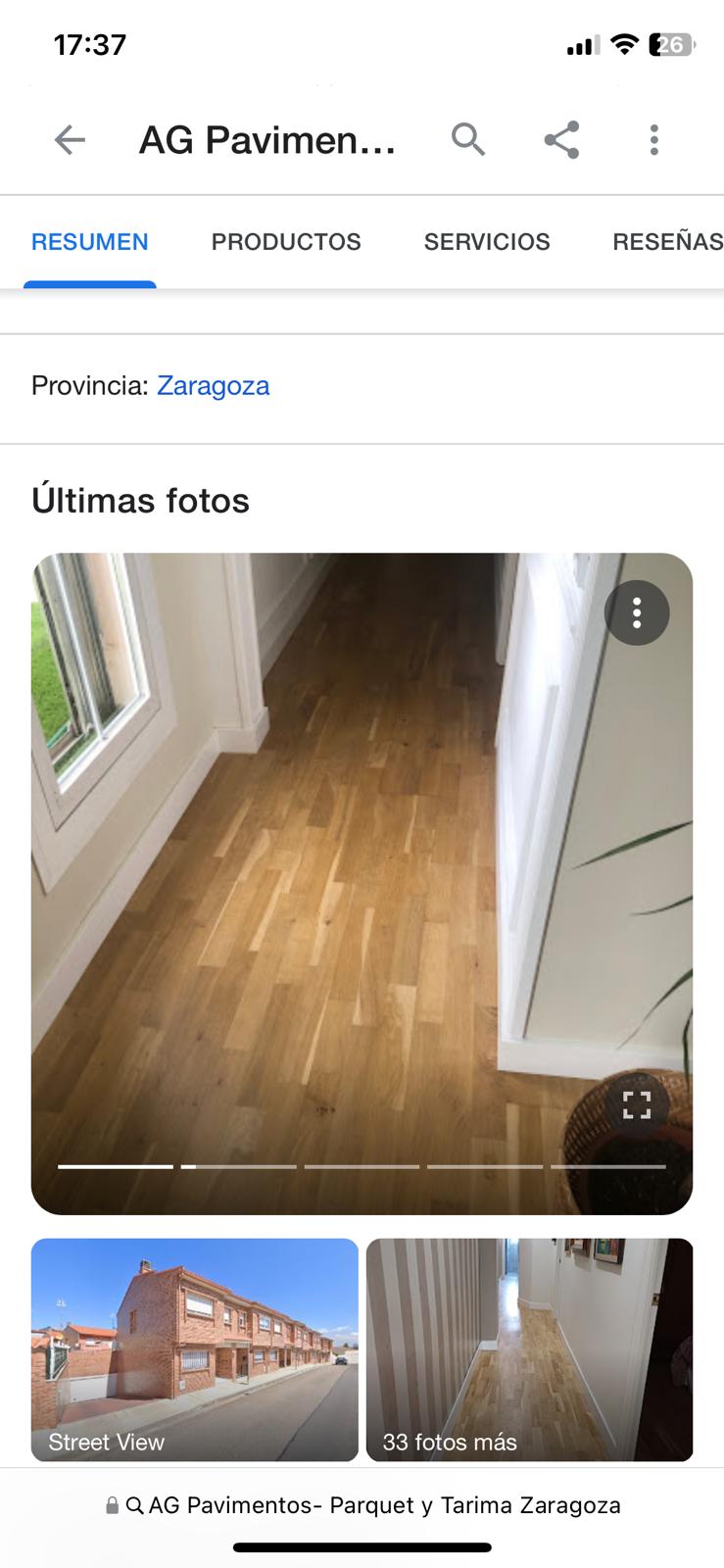Tap the AG Pavimen... title in the header
Viewport: 724px width, 1568px height.
pos(266,140)
